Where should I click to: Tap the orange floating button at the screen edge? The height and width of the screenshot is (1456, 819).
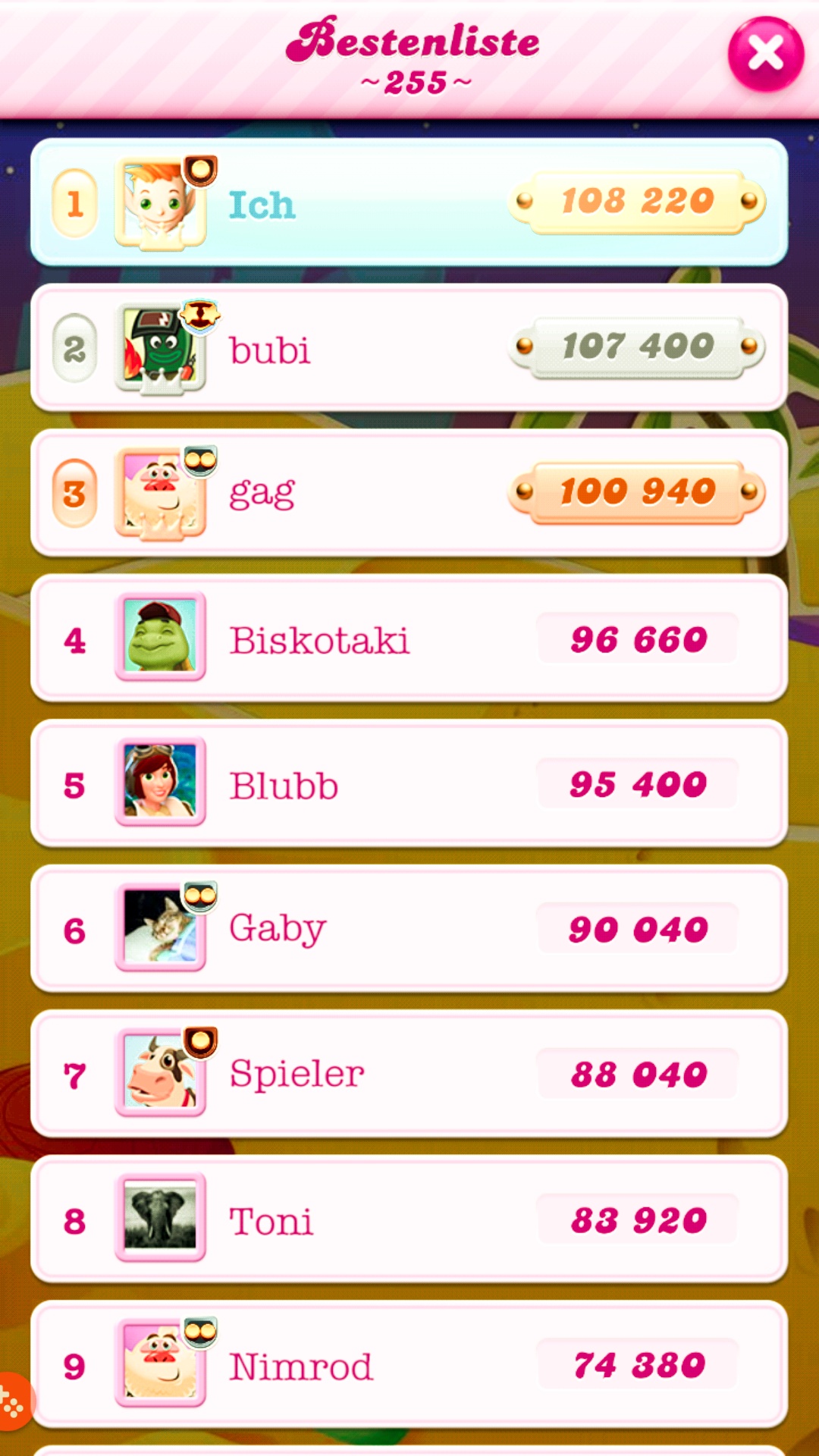pos(13,1401)
